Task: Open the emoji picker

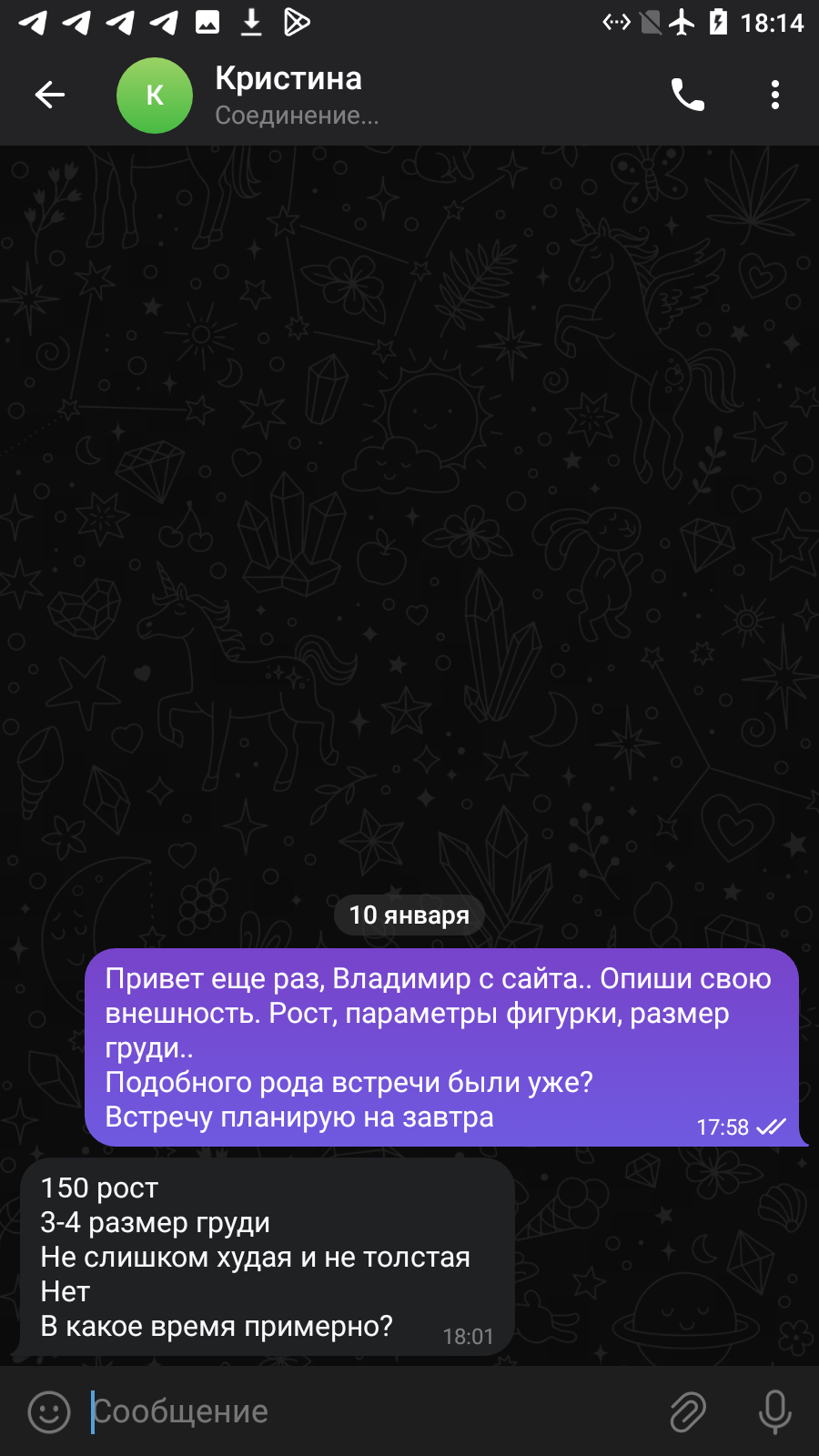Action: coord(49,1412)
